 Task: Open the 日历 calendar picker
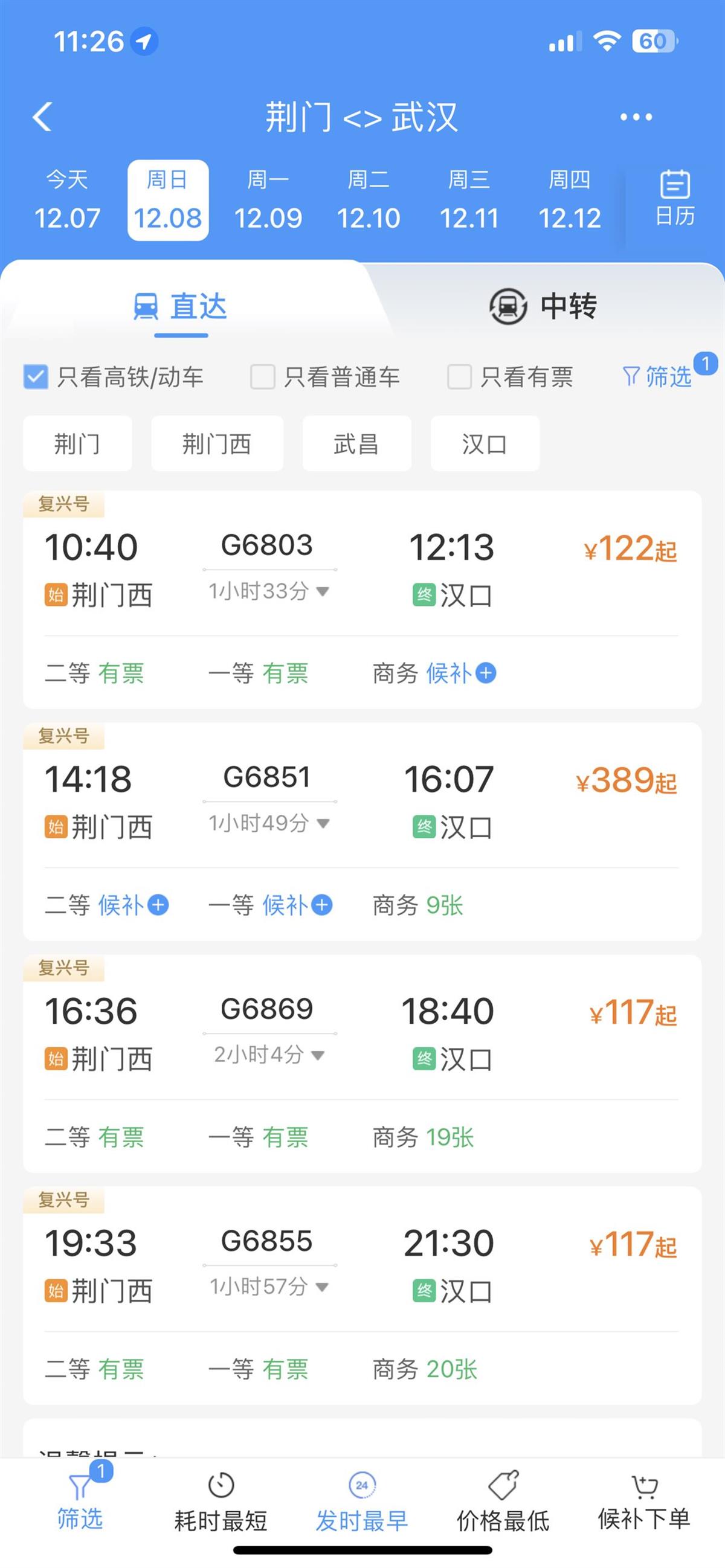tap(674, 199)
